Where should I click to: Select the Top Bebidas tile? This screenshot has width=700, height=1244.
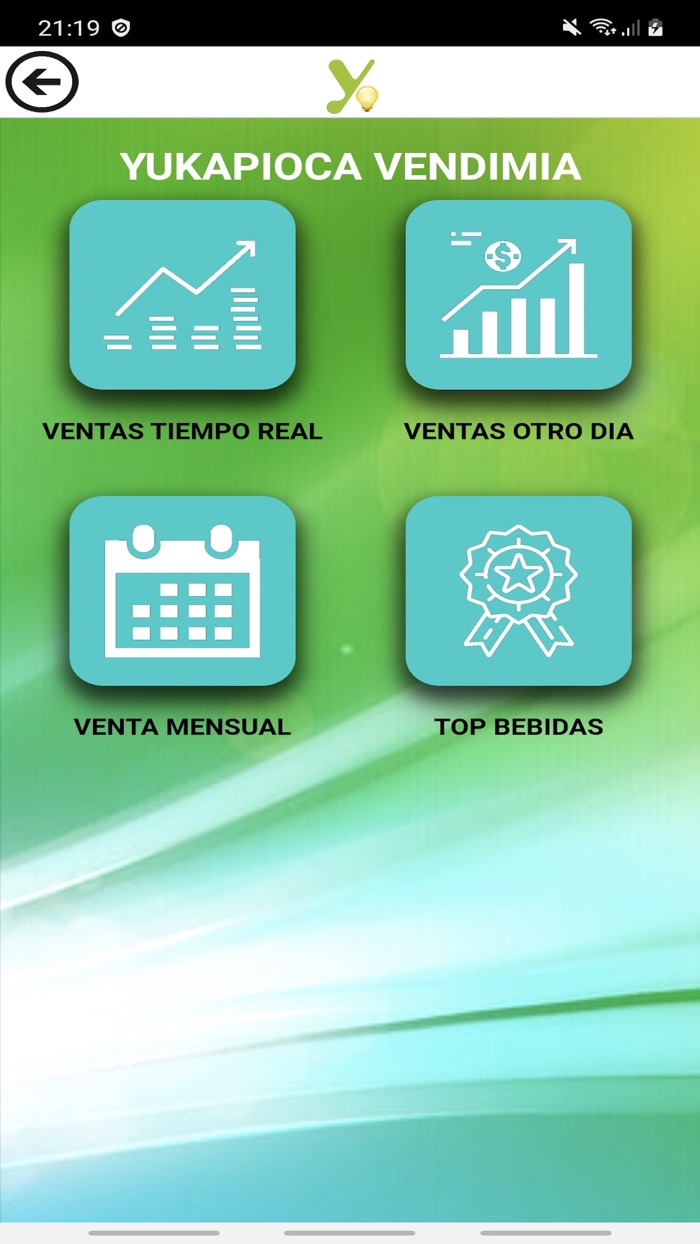pos(518,590)
